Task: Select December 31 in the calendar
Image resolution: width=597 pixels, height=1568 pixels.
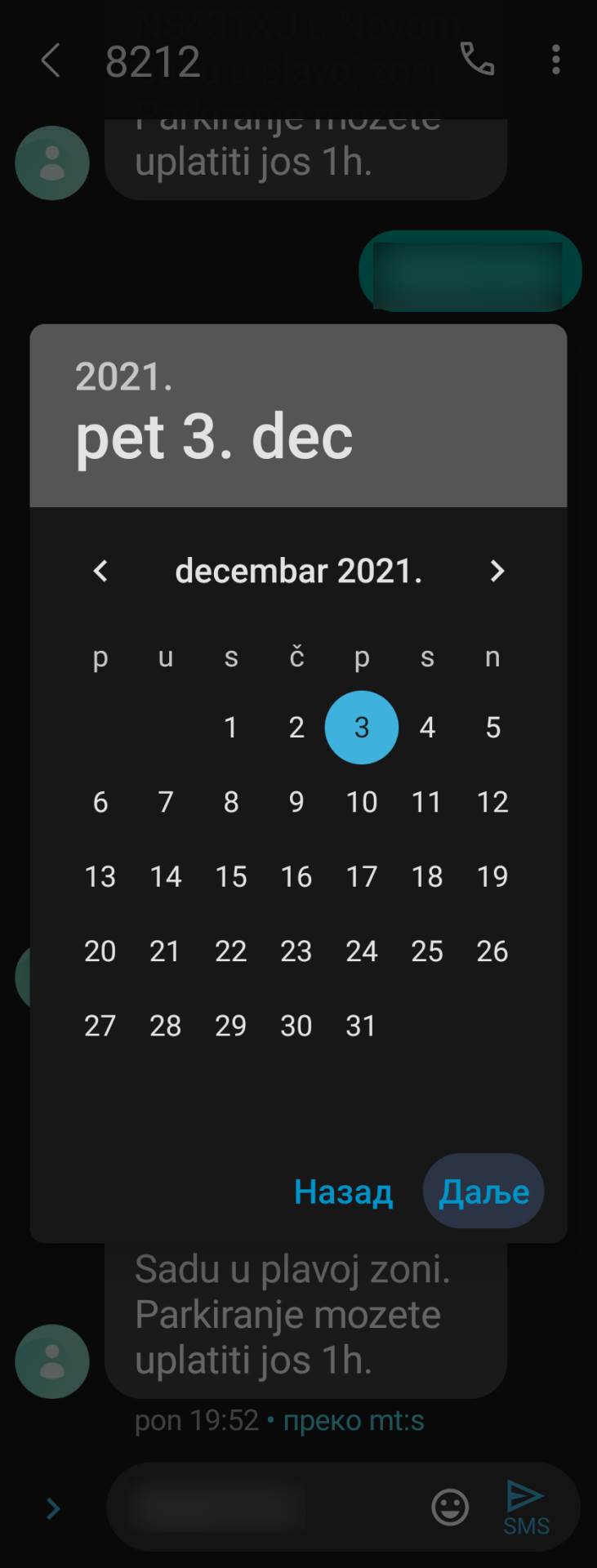Action: (x=362, y=1026)
